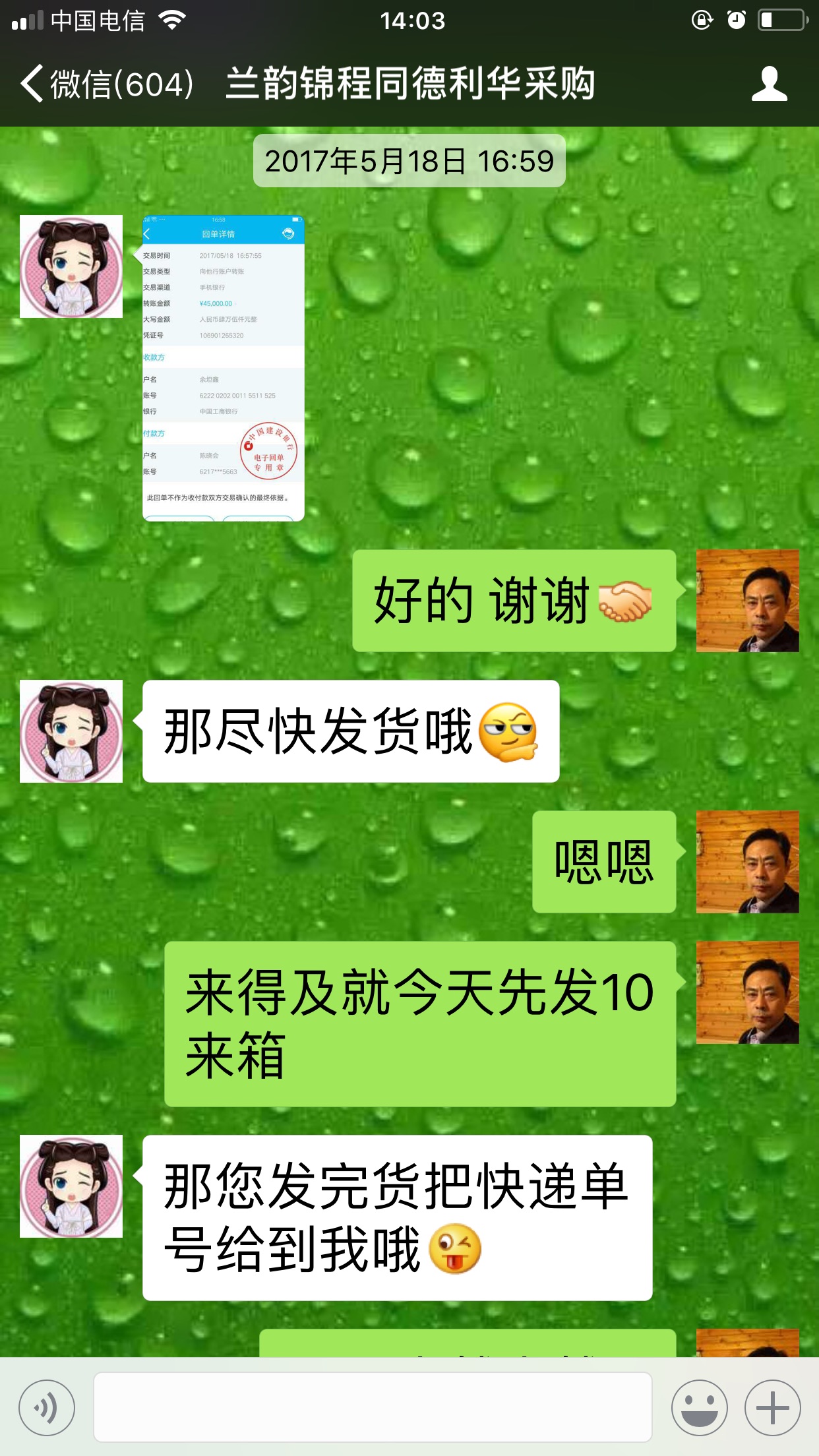Go back to the WeChat chat list

[106, 84]
